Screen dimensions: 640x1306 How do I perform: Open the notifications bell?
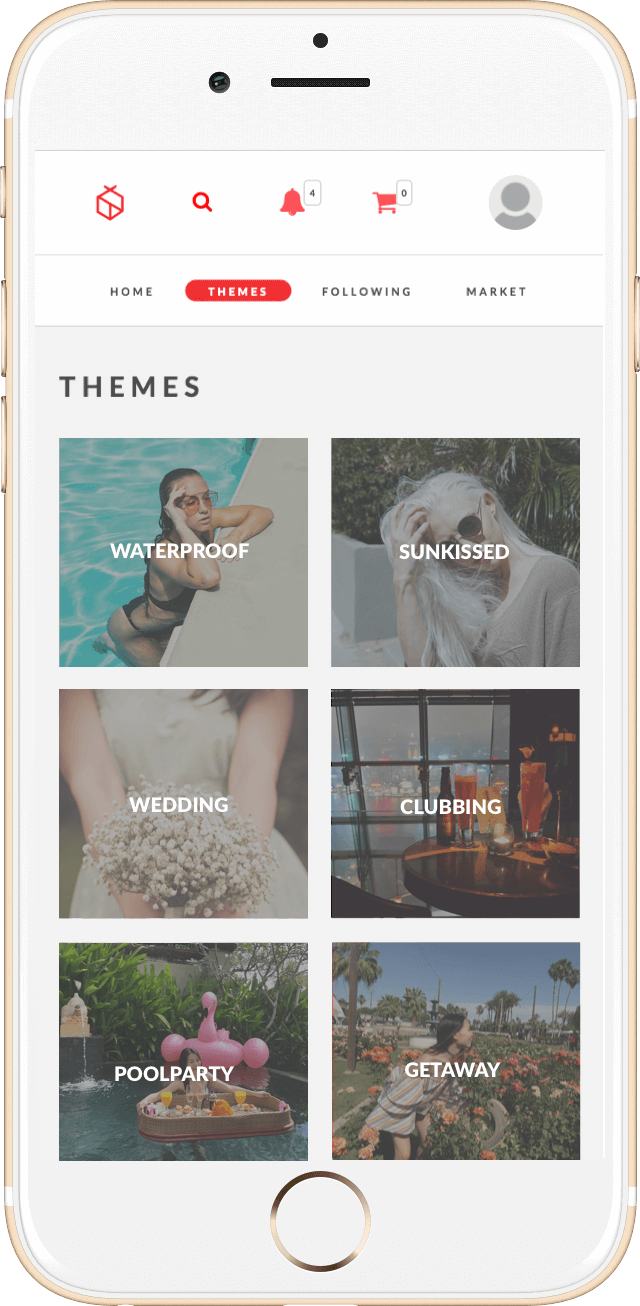(x=292, y=202)
